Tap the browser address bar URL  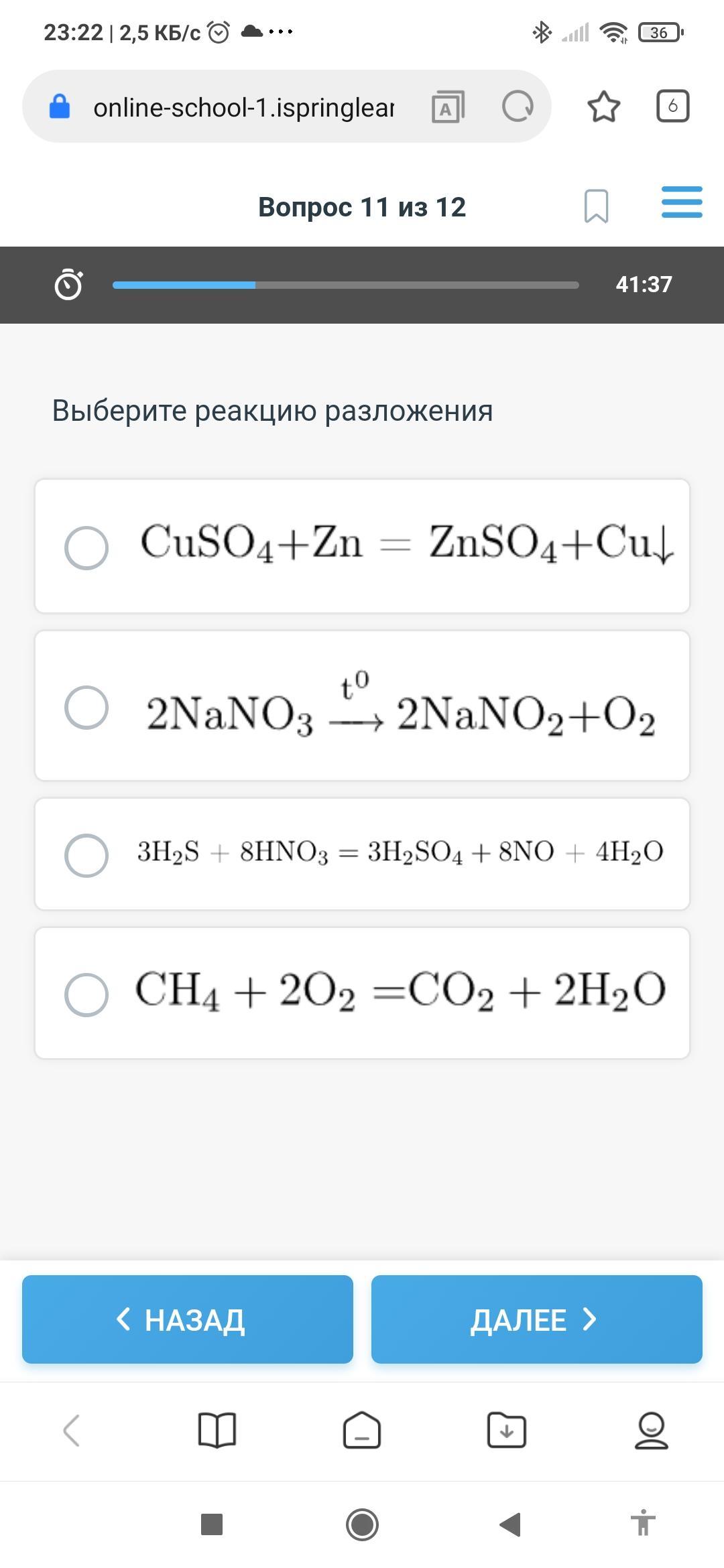click(243, 107)
